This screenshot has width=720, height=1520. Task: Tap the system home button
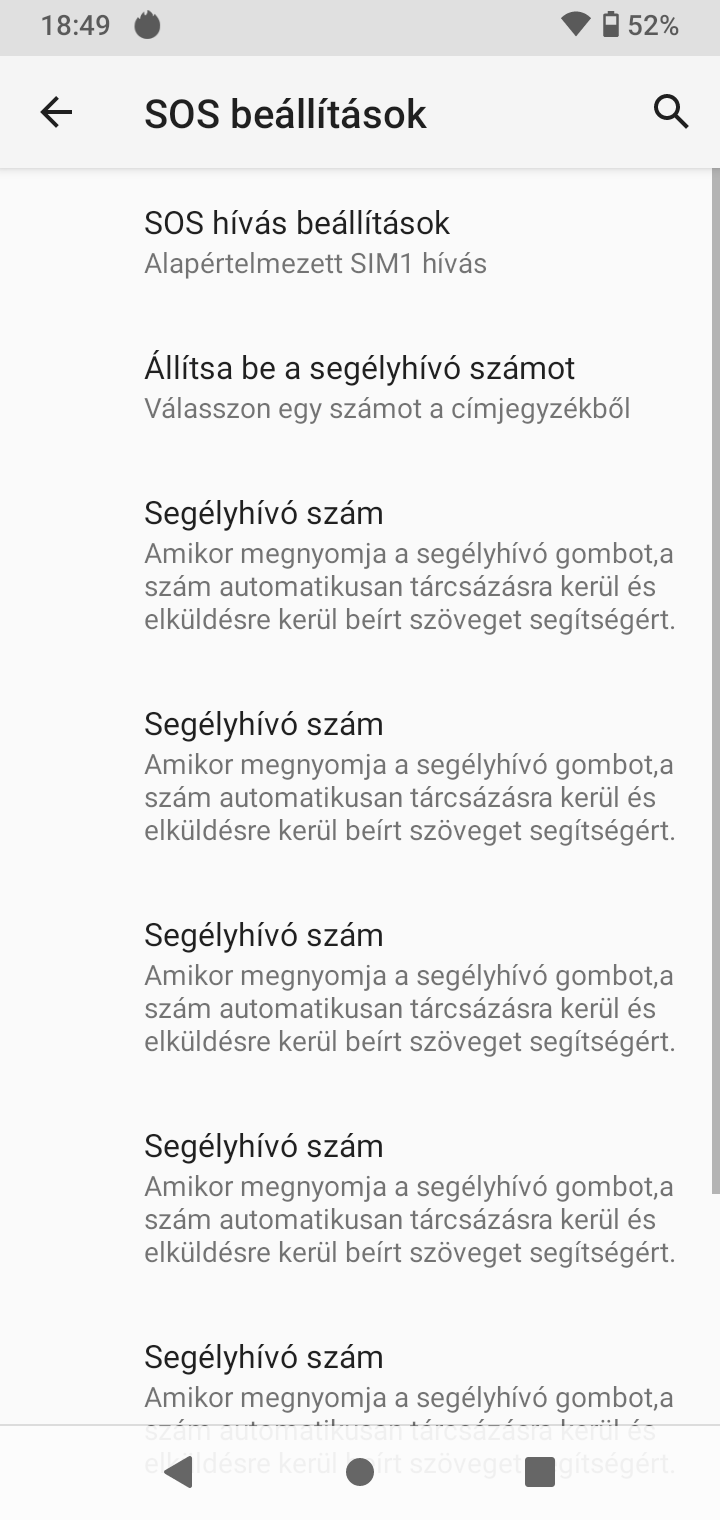click(x=359, y=1471)
